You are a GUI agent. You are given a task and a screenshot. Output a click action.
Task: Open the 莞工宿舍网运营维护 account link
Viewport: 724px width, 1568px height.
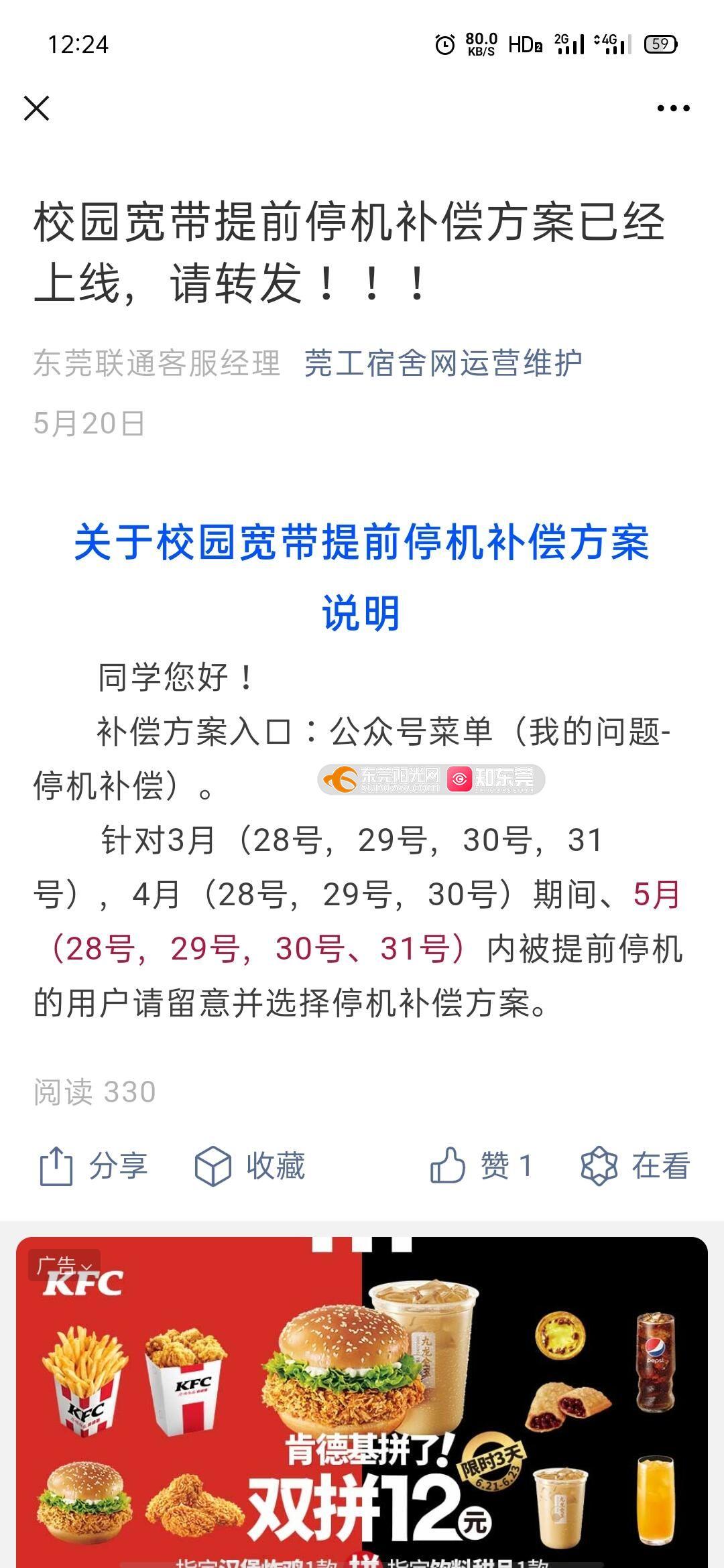point(443,363)
